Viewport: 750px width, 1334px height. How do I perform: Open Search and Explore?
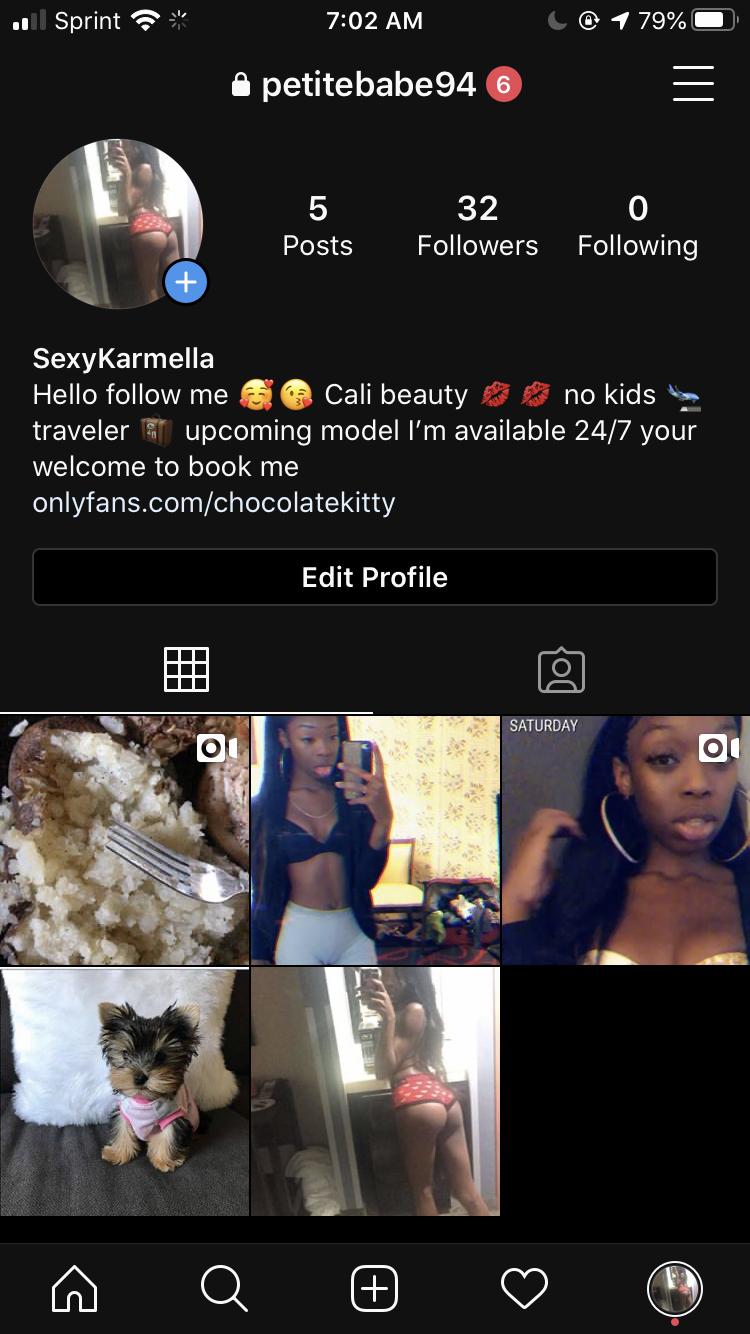[224, 1288]
